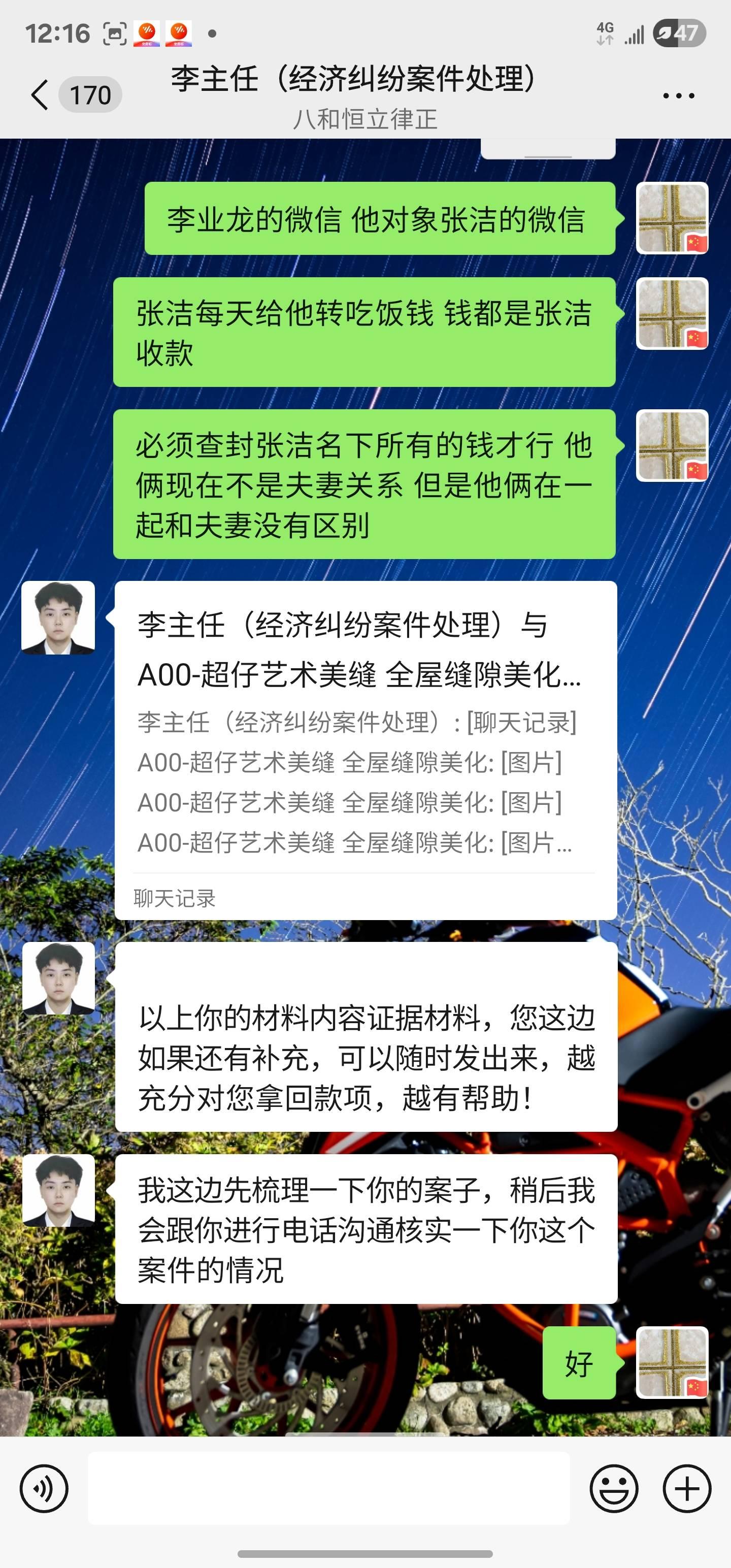This screenshot has height=1568, width=731.
Task: Go back to the chat list
Action: tap(40, 95)
